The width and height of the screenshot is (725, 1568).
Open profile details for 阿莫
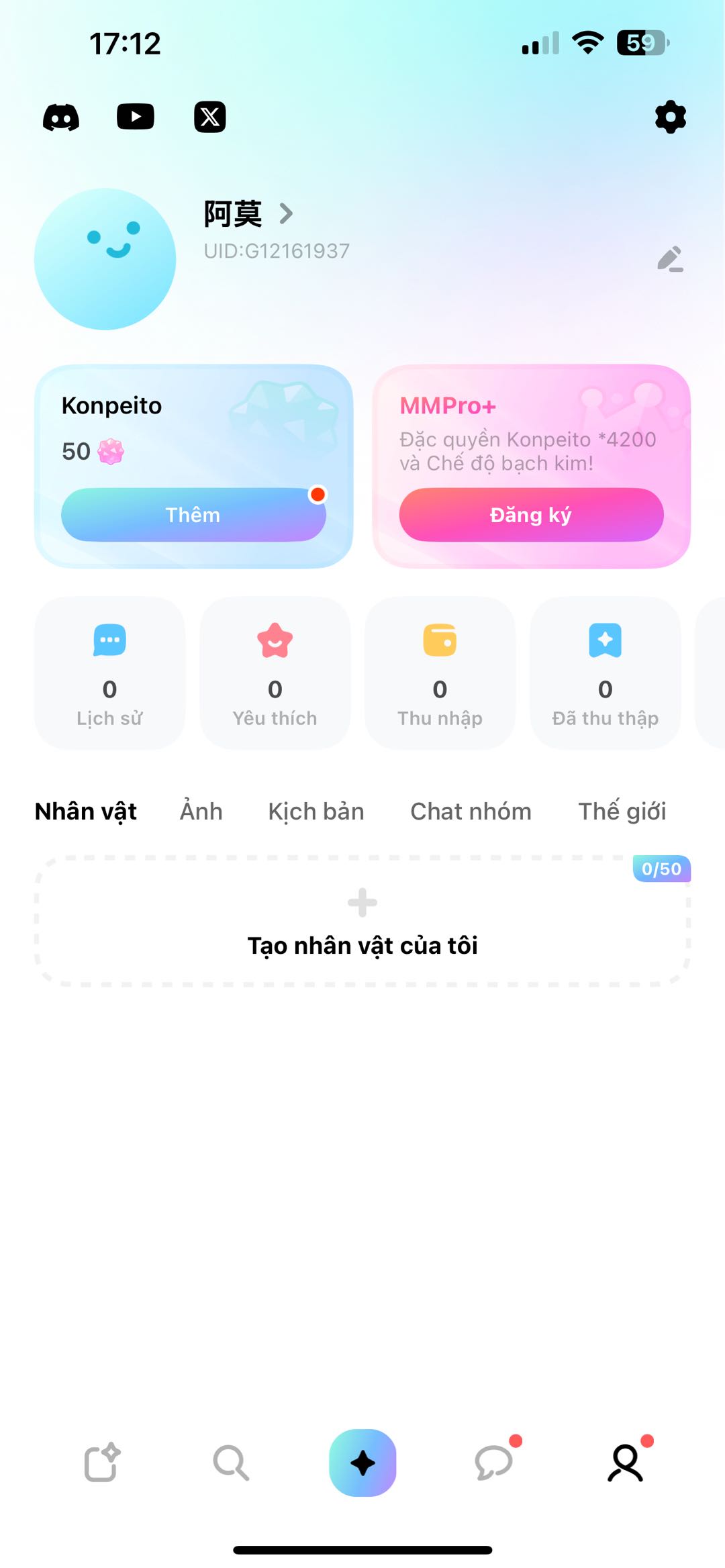click(x=248, y=214)
